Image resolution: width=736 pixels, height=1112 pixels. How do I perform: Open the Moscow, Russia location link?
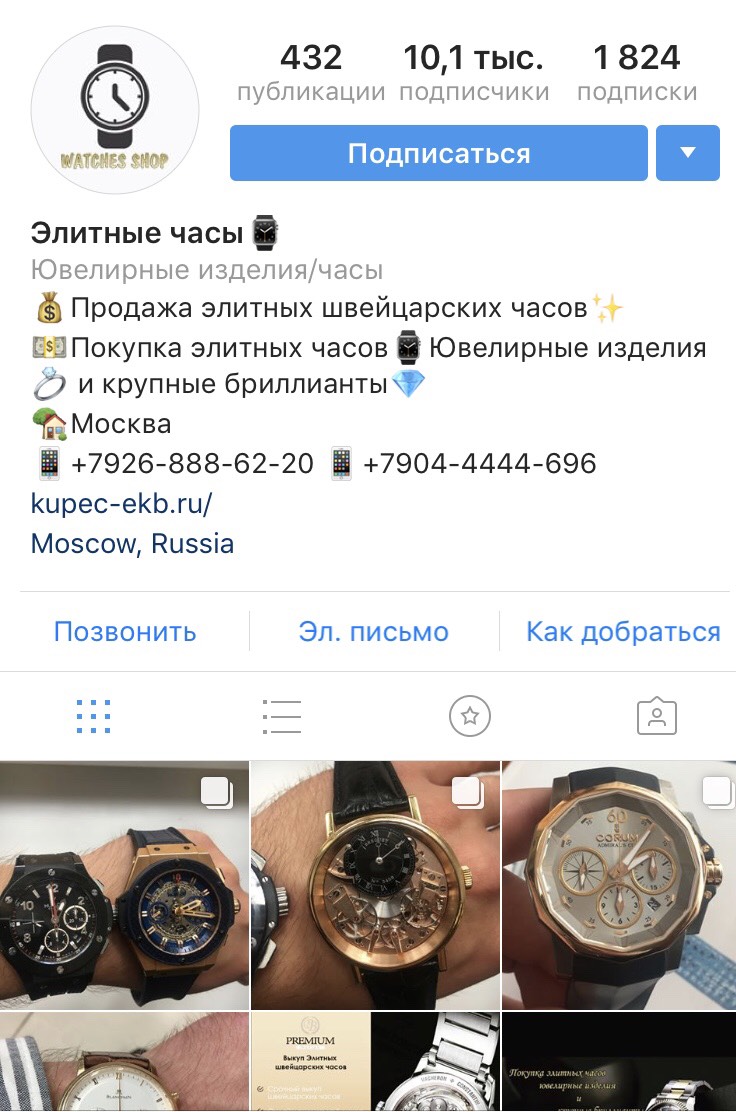[132, 544]
